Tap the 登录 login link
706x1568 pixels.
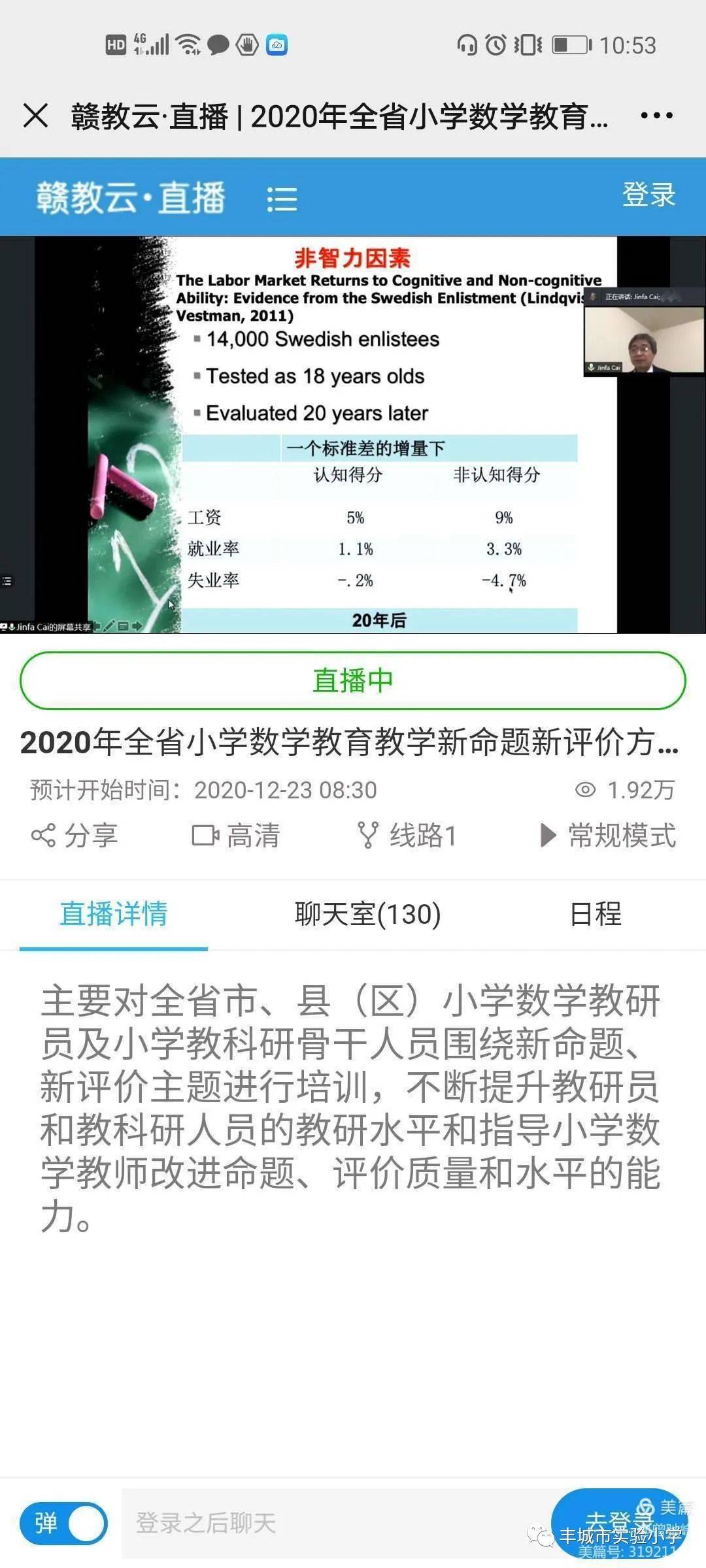coord(648,195)
